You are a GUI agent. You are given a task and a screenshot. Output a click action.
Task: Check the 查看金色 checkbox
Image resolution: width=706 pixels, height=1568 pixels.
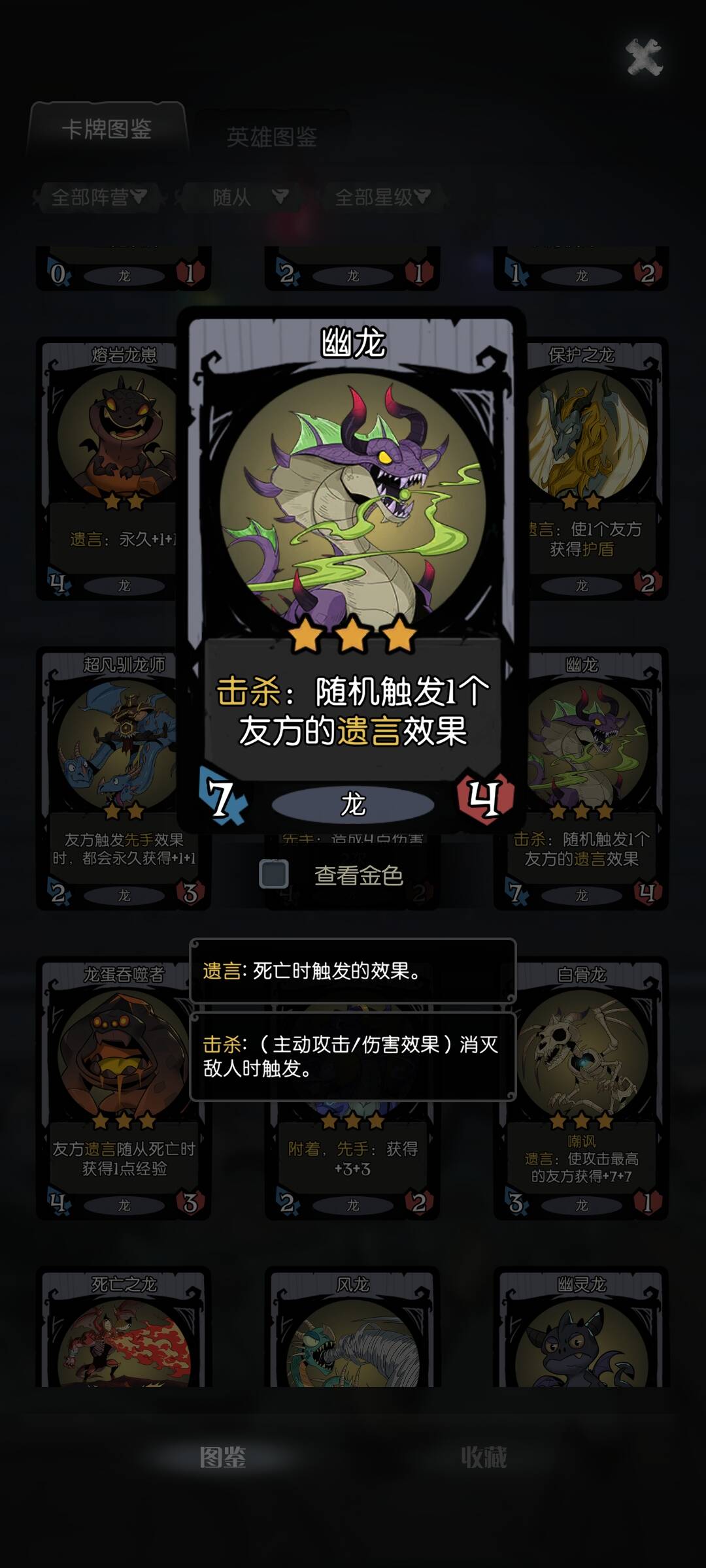(274, 874)
